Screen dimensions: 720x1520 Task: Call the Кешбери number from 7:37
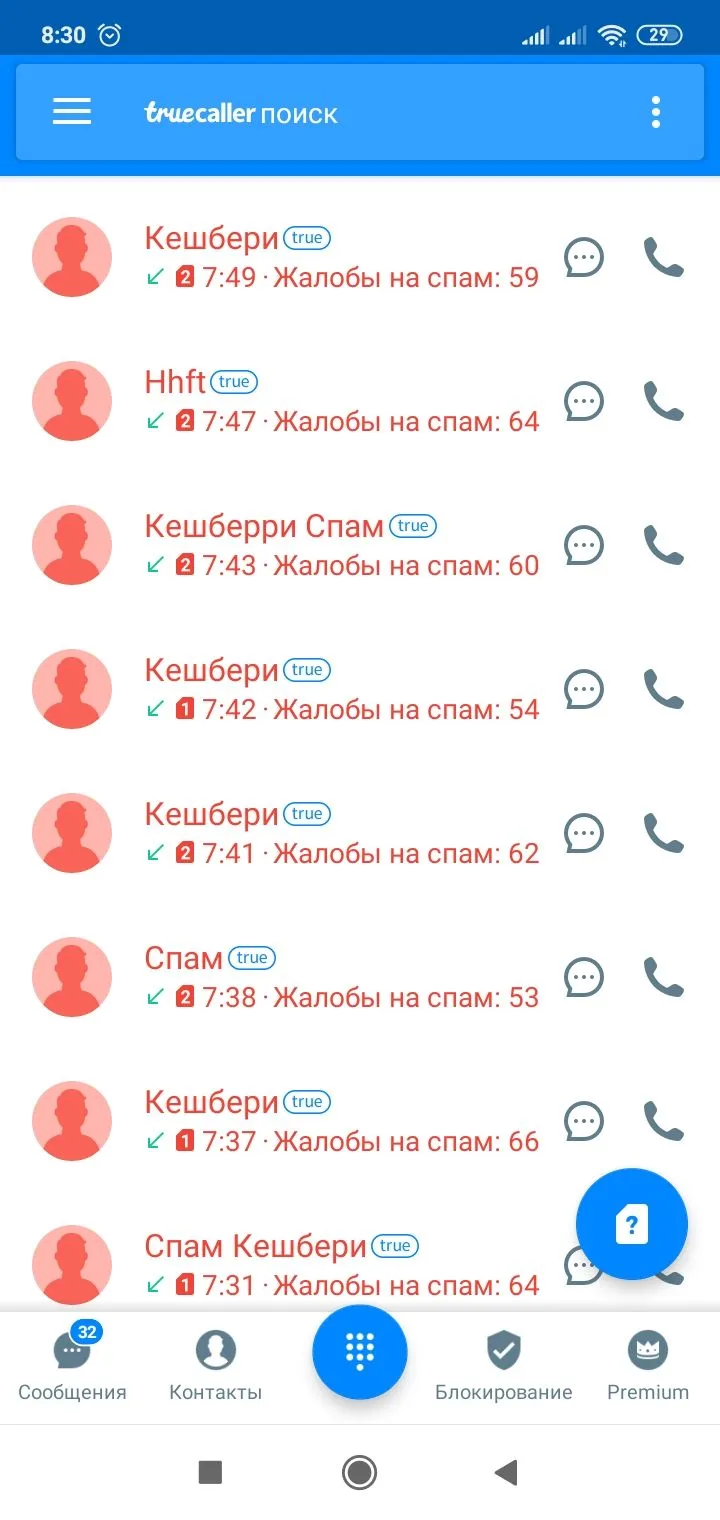tap(663, 1121)
